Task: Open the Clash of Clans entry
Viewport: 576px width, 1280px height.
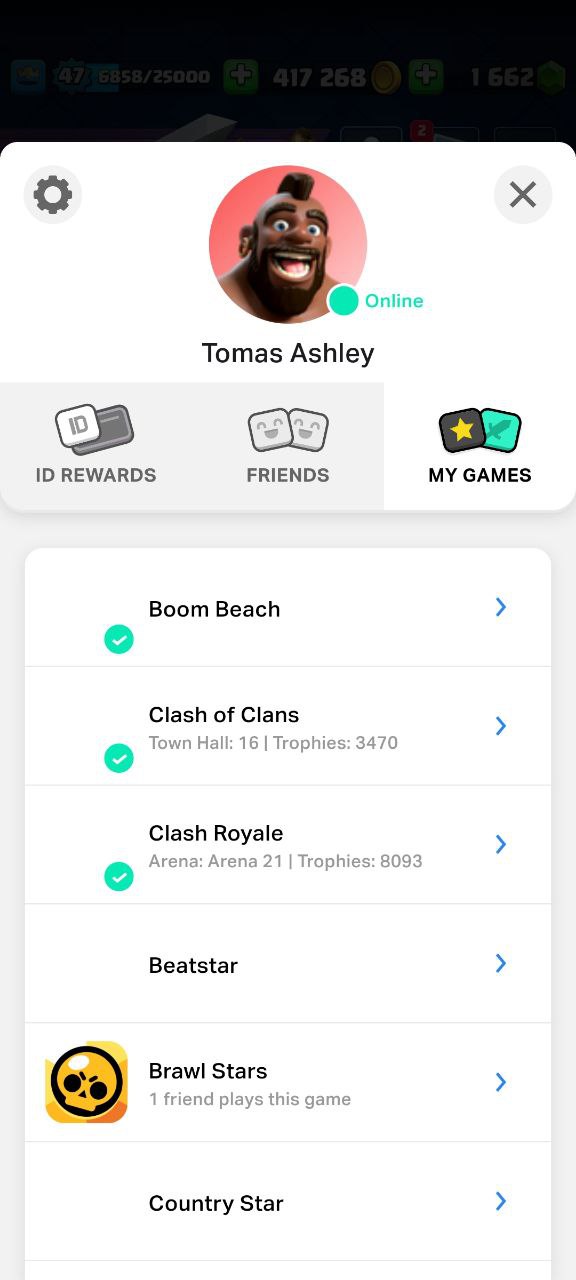Action: pyautogui.click(x=288, y=726)
